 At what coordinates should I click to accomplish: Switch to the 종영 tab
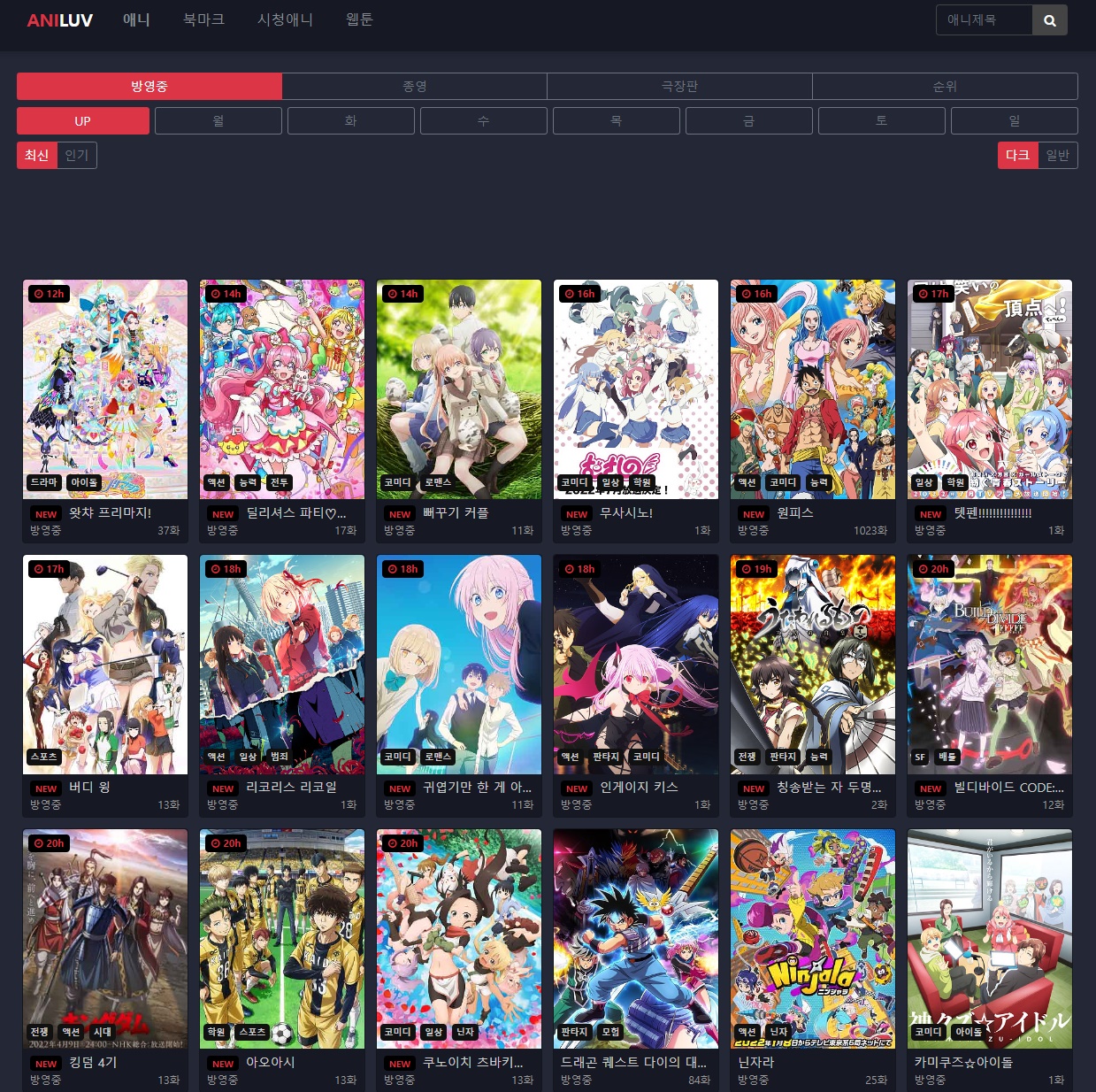coord(414,86)
